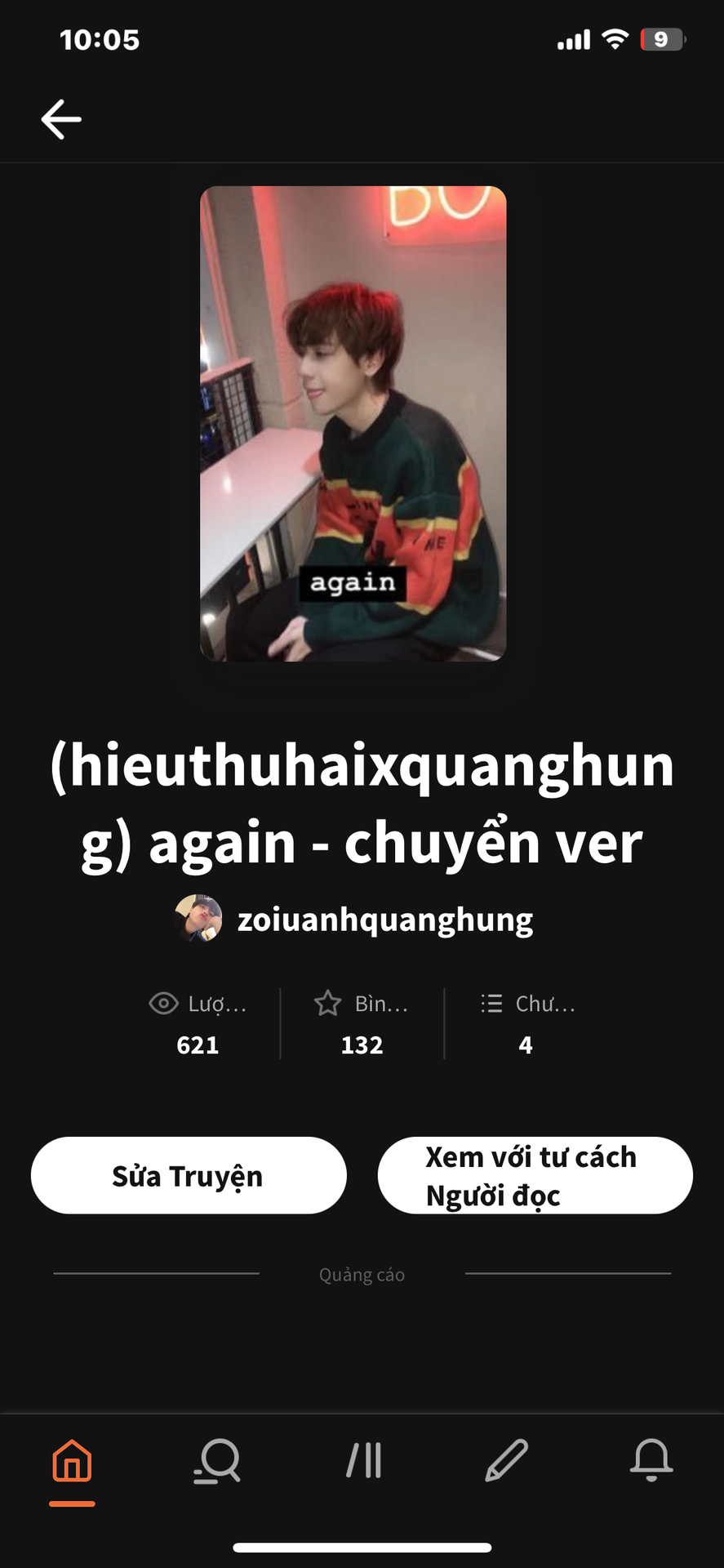
Task: Switch to the Home tab
Action: pos(72,1461)
